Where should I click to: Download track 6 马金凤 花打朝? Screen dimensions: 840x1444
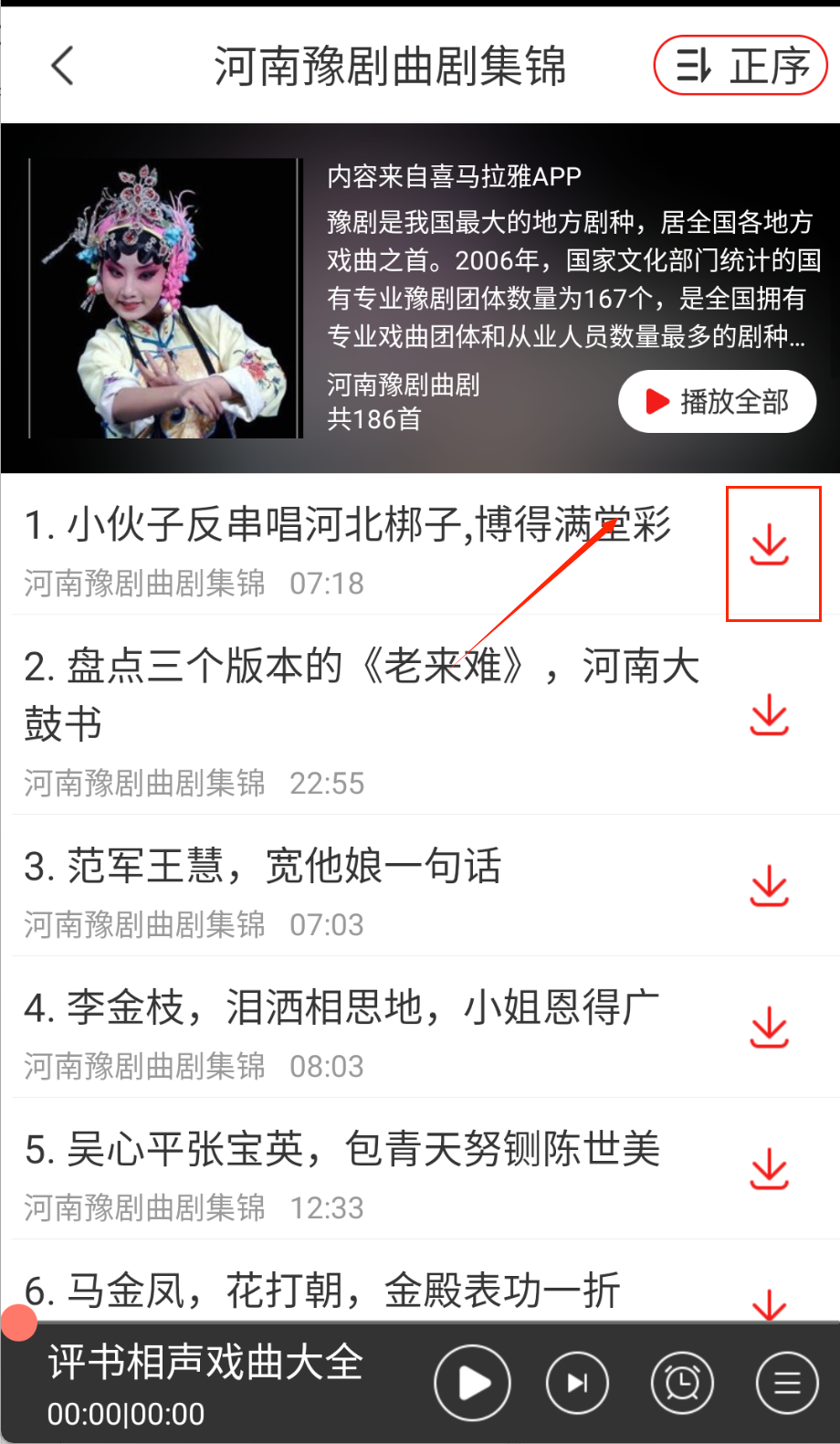pos(772,1302)
